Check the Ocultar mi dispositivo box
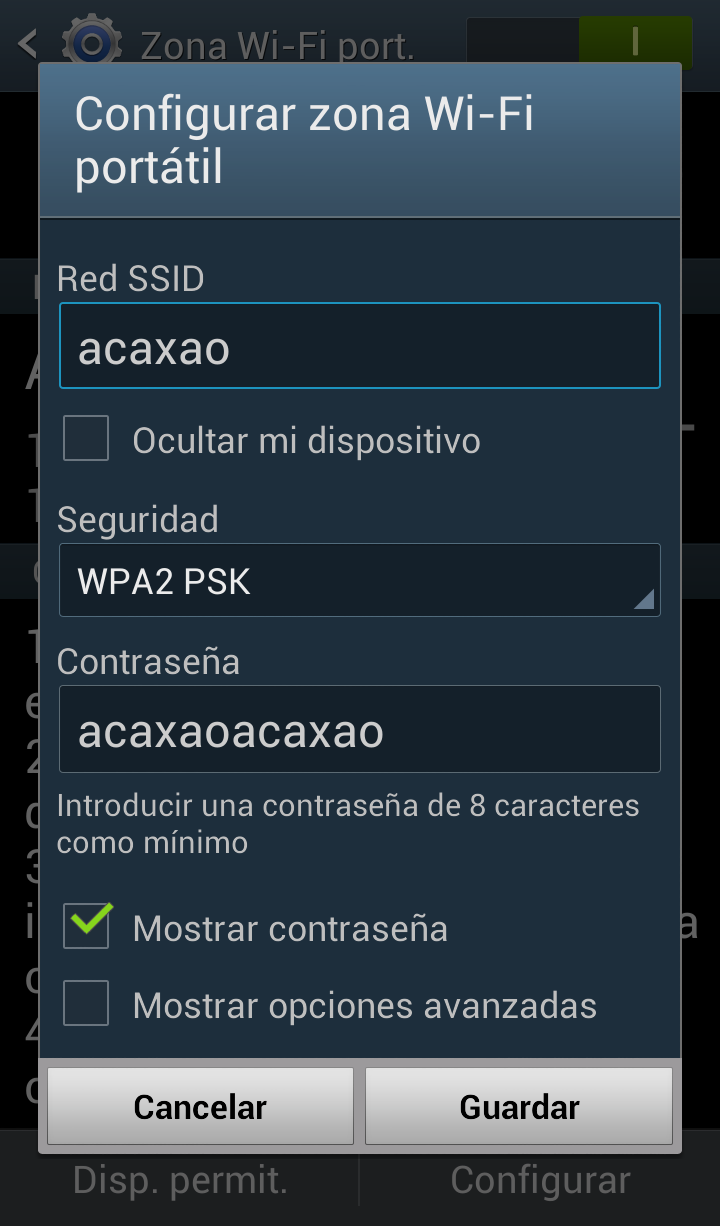Screen dimensions: 720x1226 [86, 439]
